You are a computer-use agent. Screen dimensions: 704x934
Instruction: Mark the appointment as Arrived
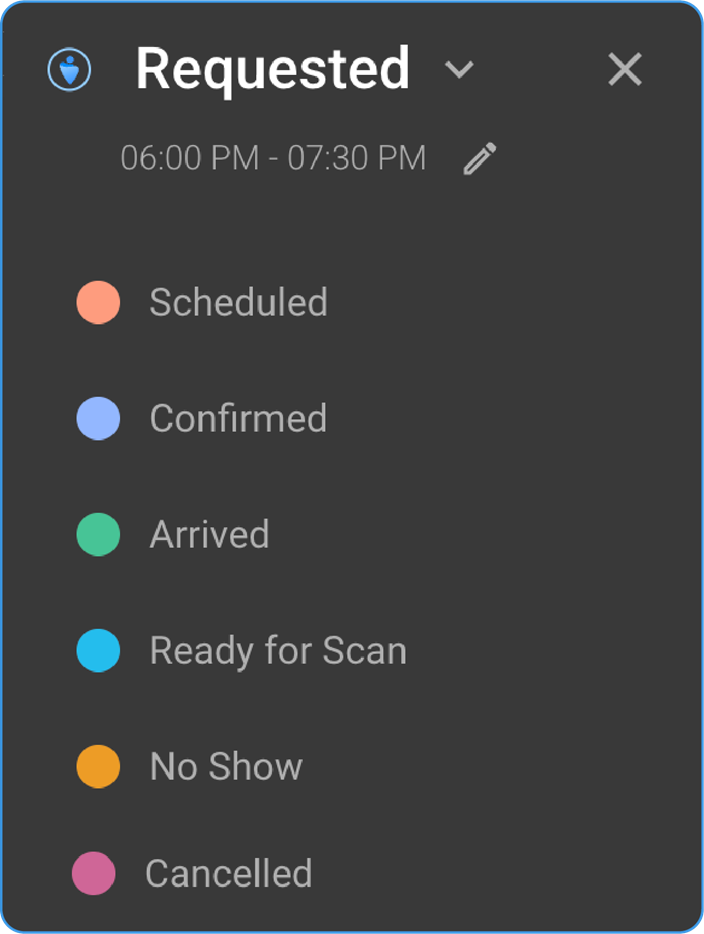(209, 534)
